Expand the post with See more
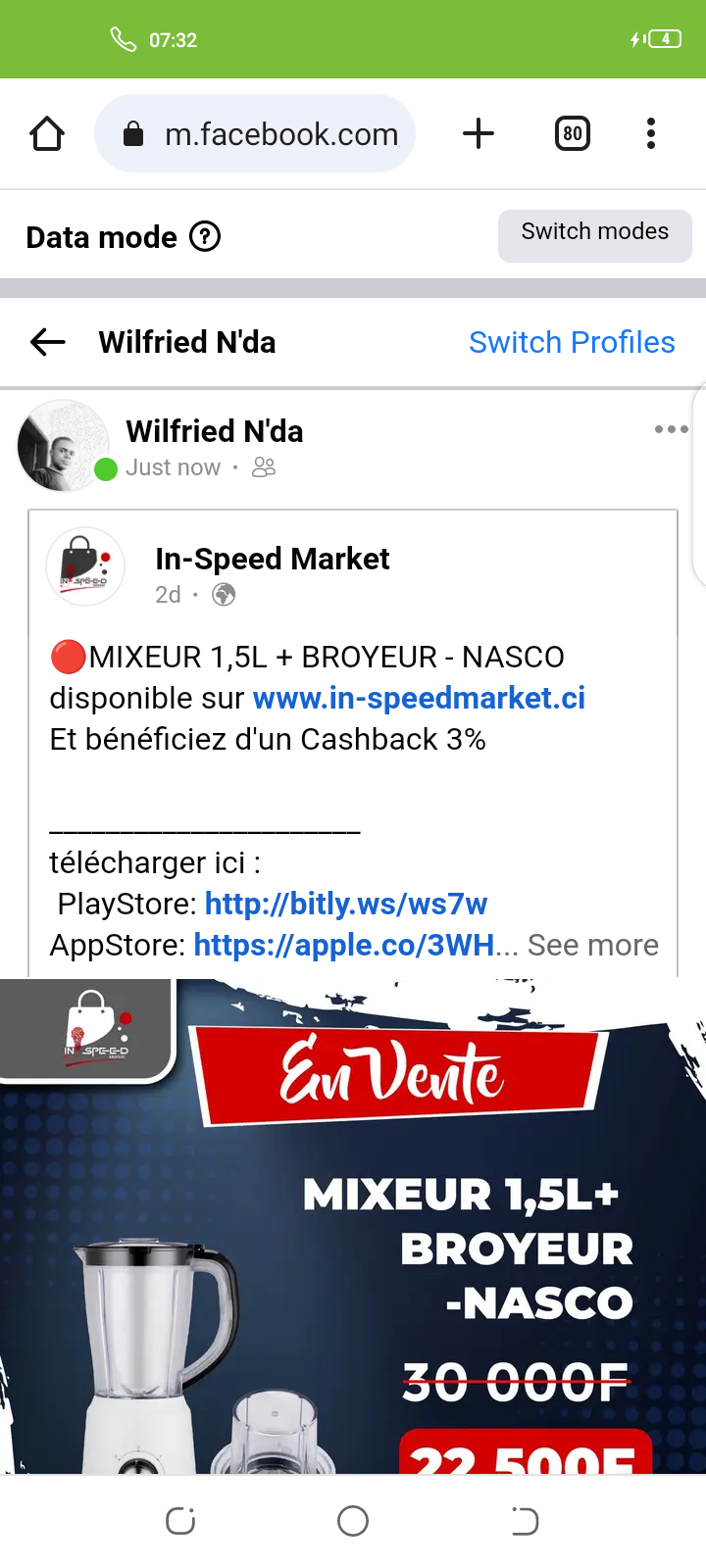 click(x=592, y=945)
